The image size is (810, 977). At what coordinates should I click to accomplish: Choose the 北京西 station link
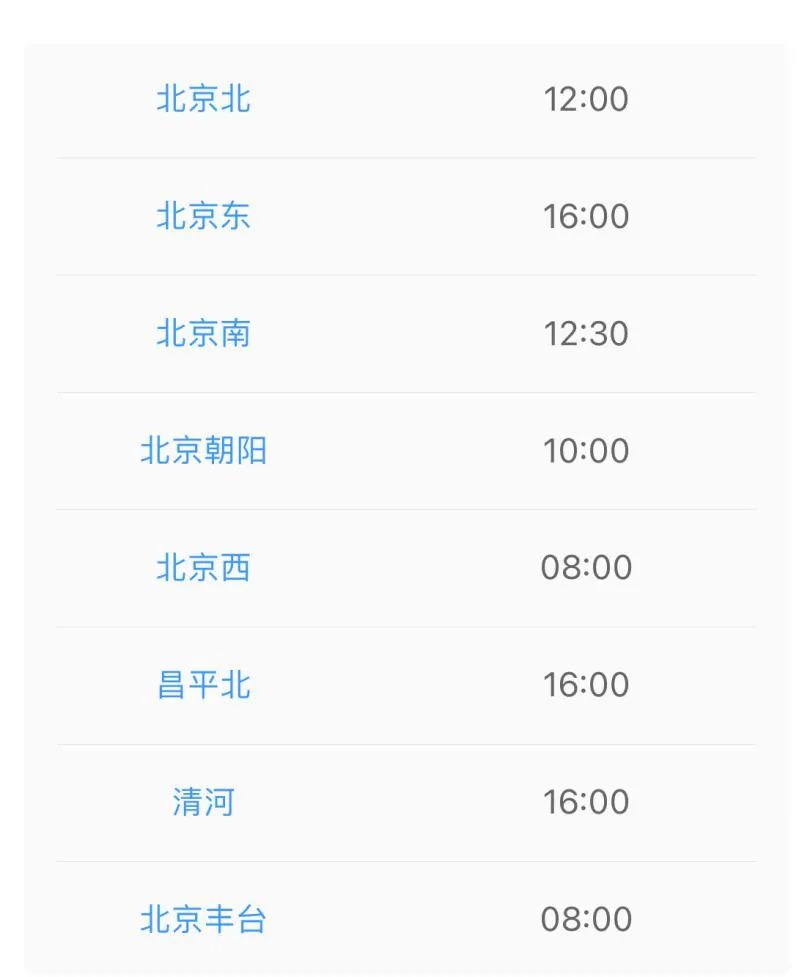click(x=203, y=567)
